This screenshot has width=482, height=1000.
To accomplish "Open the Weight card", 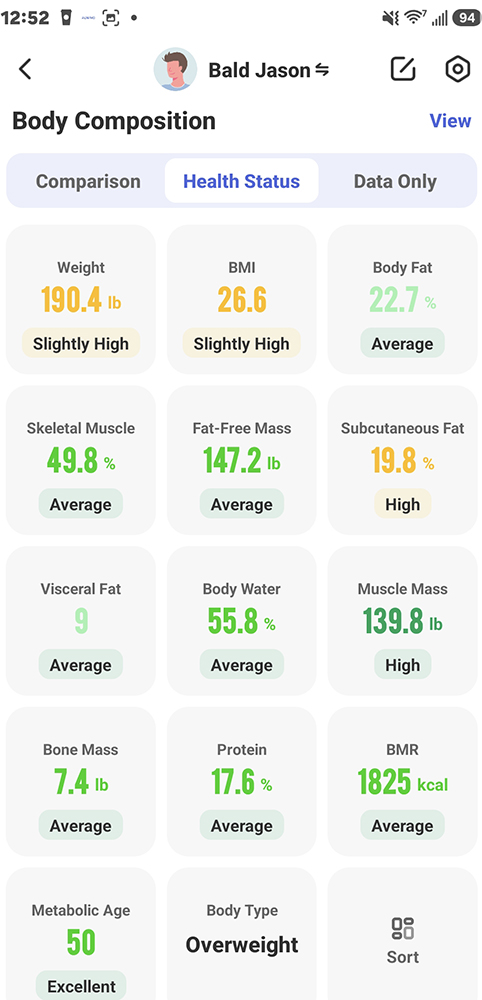I will point(81,299).
